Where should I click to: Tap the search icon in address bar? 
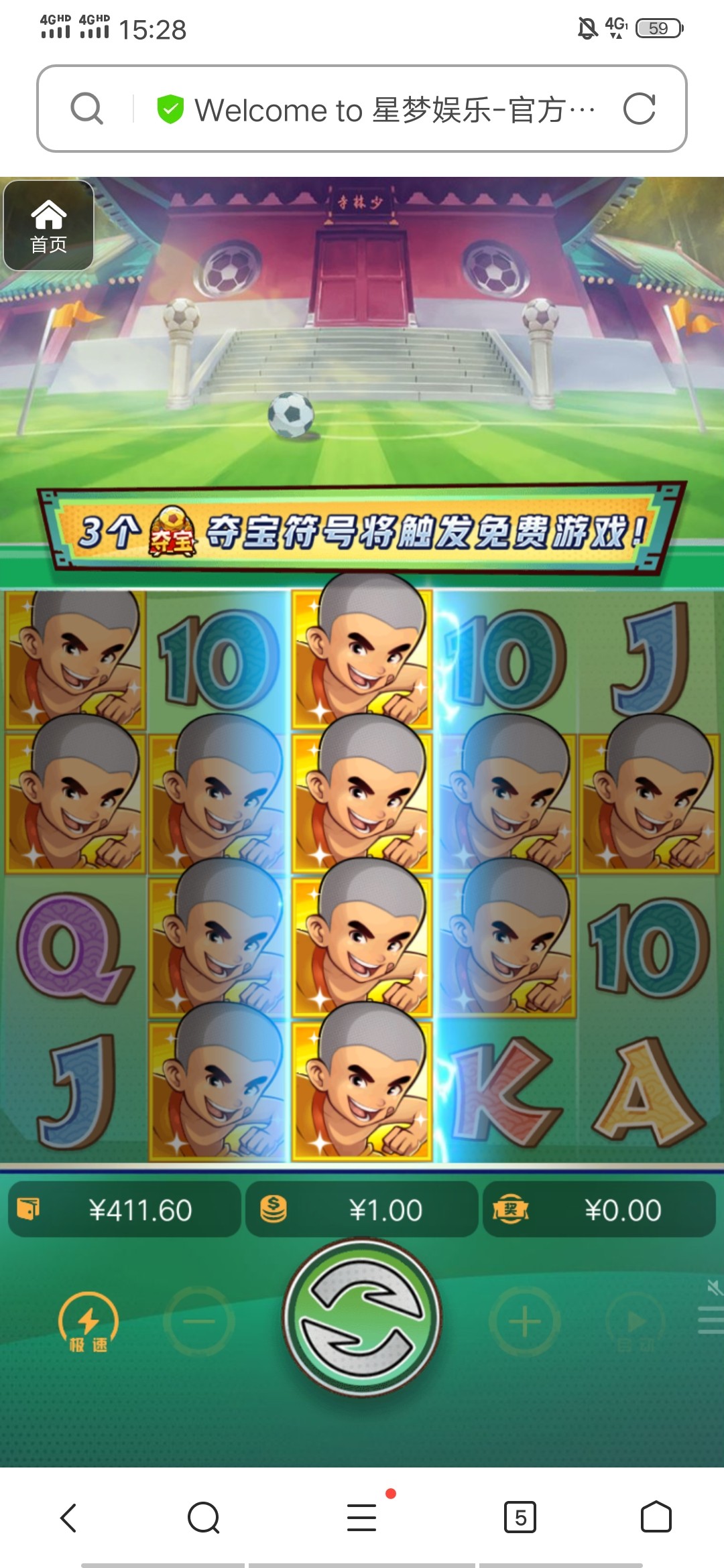[x=87, y=109]
